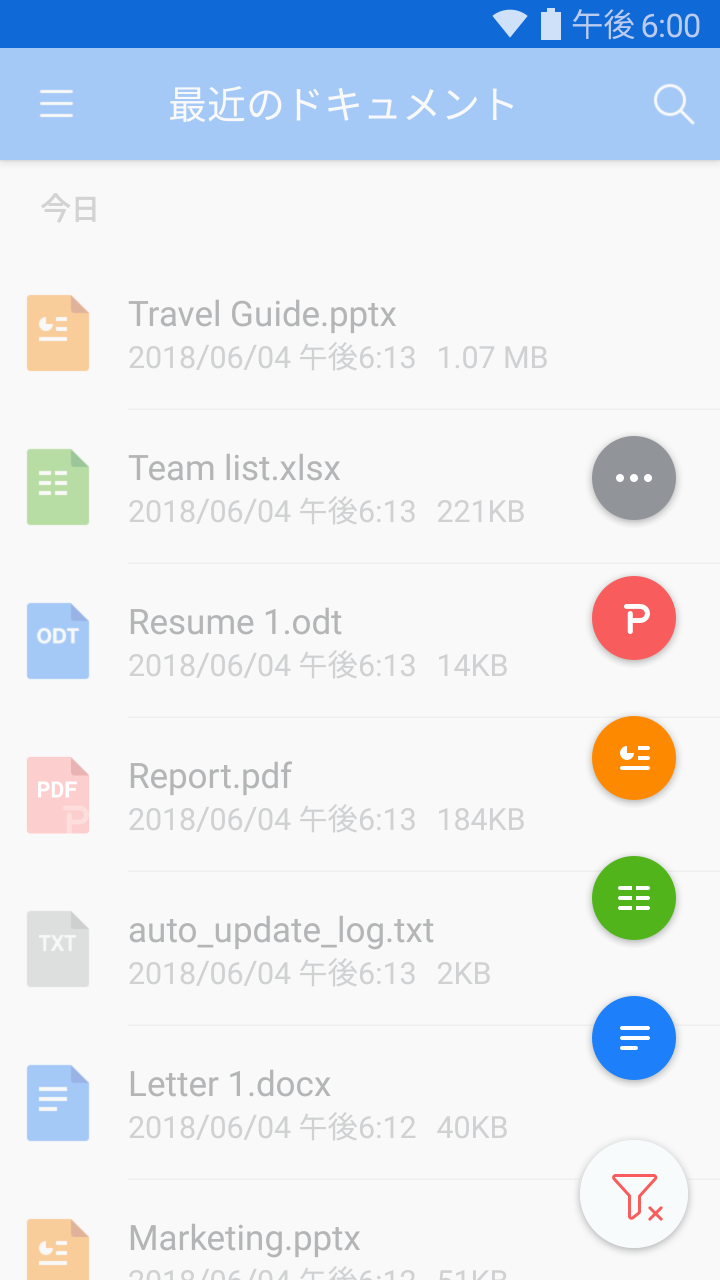The image size is (720, 1280).
Task: Create a new spreadsheet with the green button
Action: tap(633, 897)
